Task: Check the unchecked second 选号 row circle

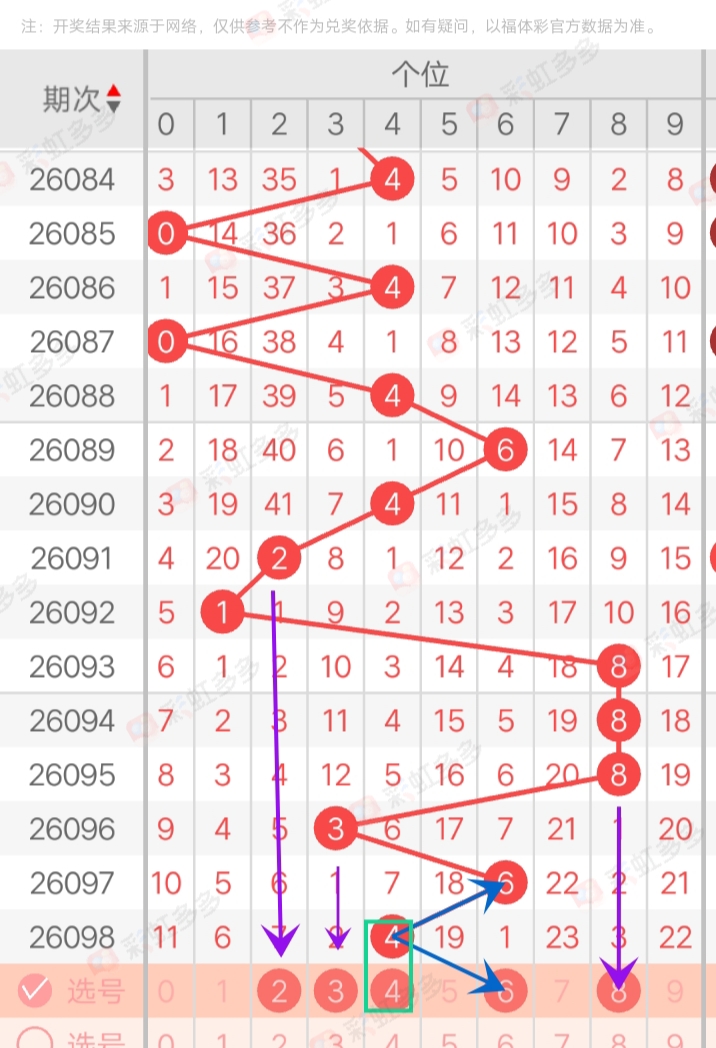Action: tap(35, 1040)
